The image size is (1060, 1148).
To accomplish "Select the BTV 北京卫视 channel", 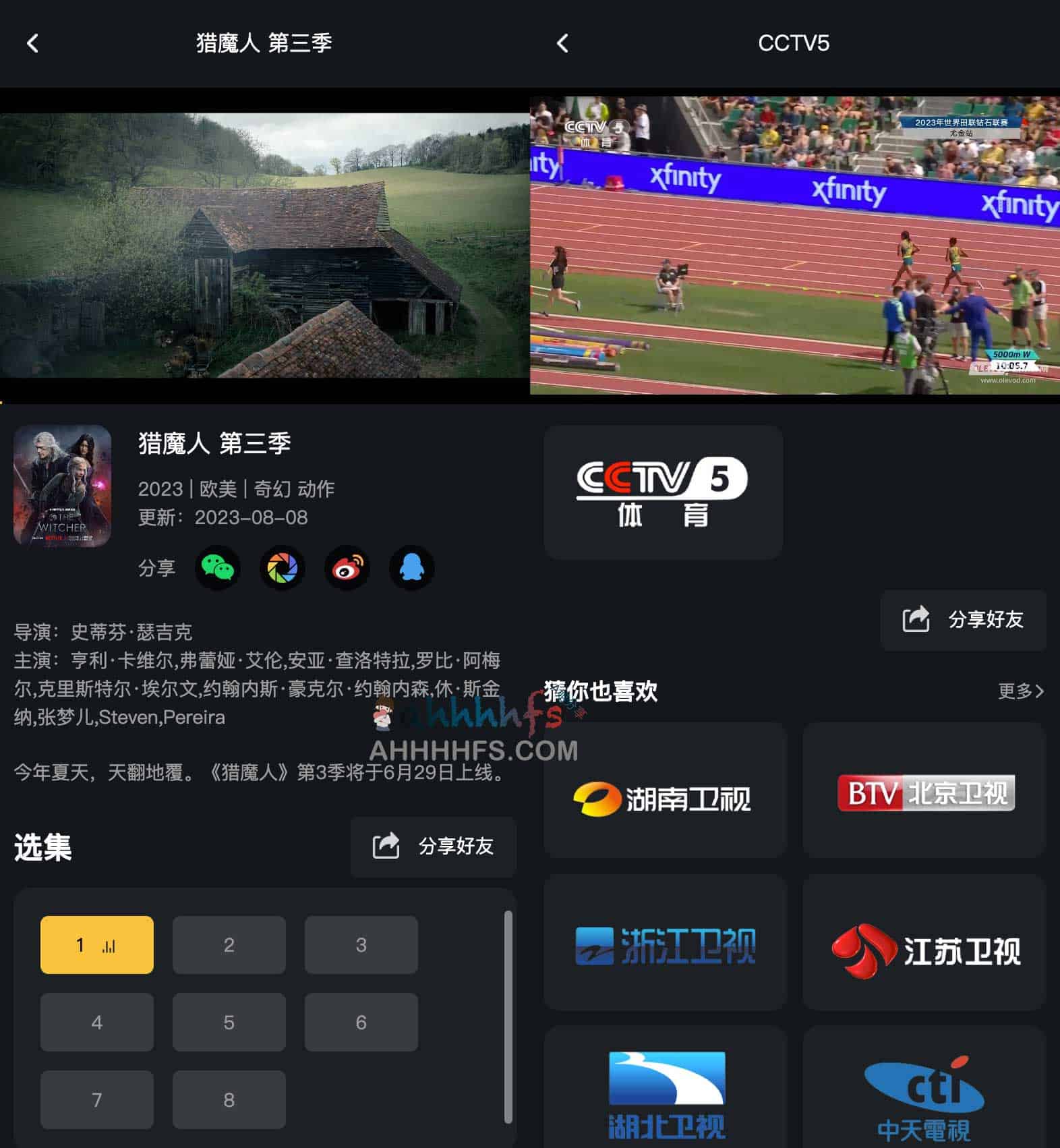I will pos(923,789).
